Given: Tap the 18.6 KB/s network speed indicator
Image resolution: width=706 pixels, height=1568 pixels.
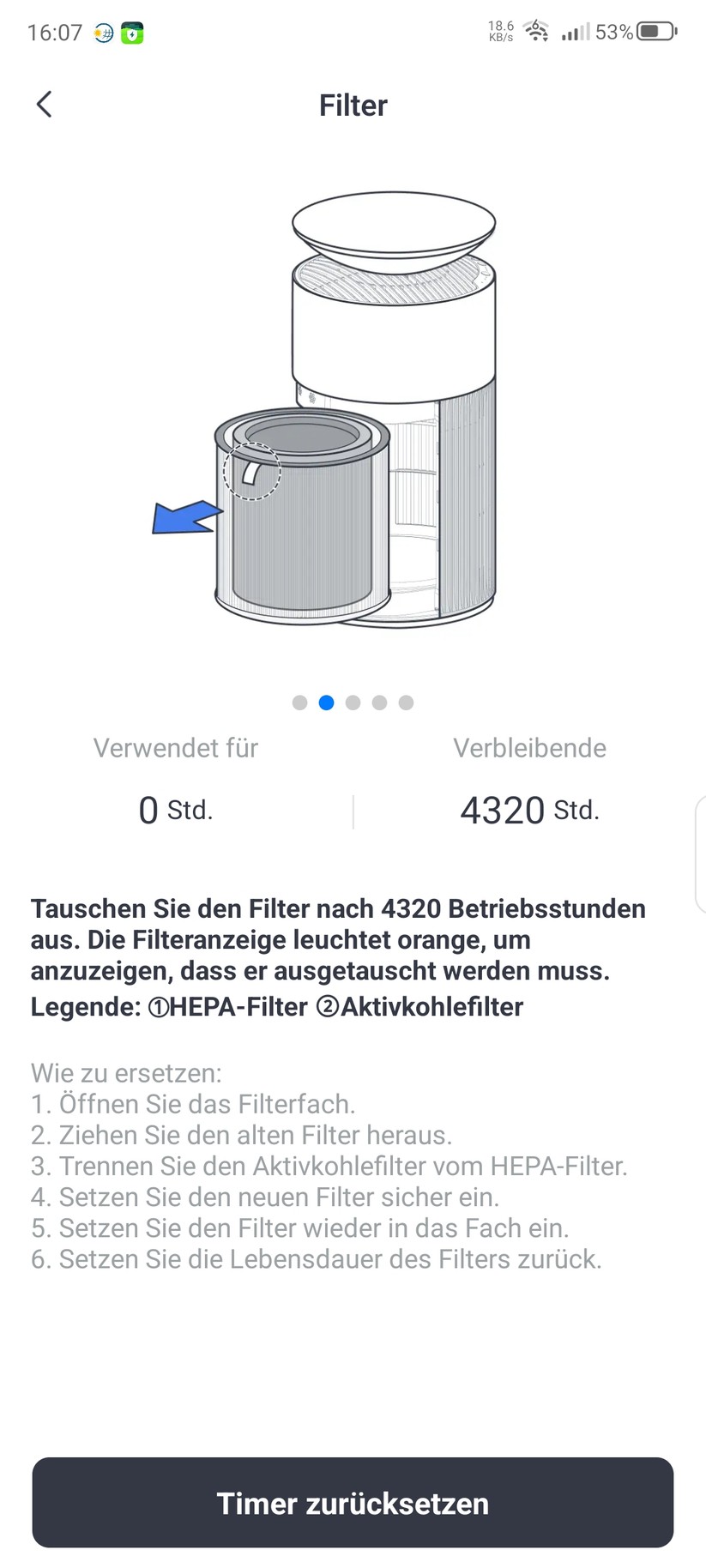Looking at the screenshot, I should coord(500,32).
